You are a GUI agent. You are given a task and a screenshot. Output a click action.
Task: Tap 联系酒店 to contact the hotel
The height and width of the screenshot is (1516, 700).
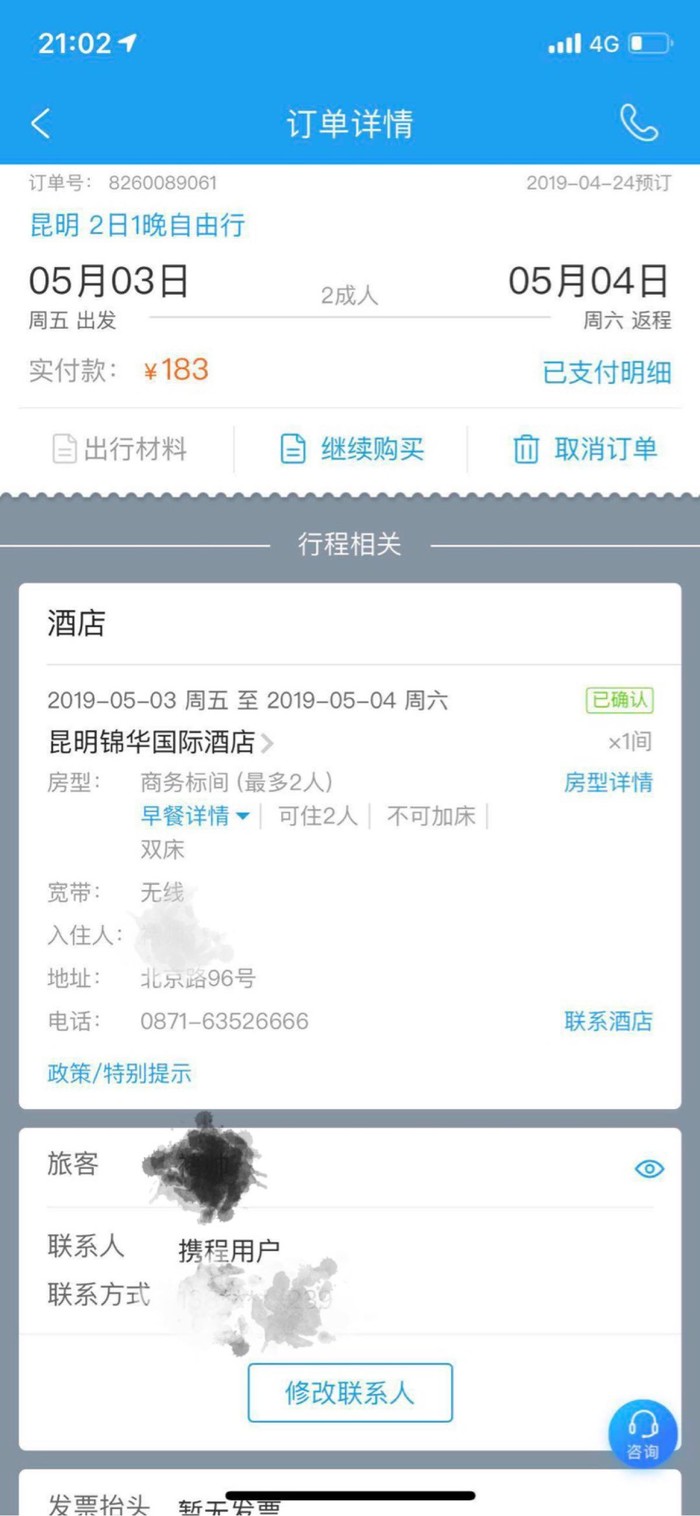tap(608, 1021)
